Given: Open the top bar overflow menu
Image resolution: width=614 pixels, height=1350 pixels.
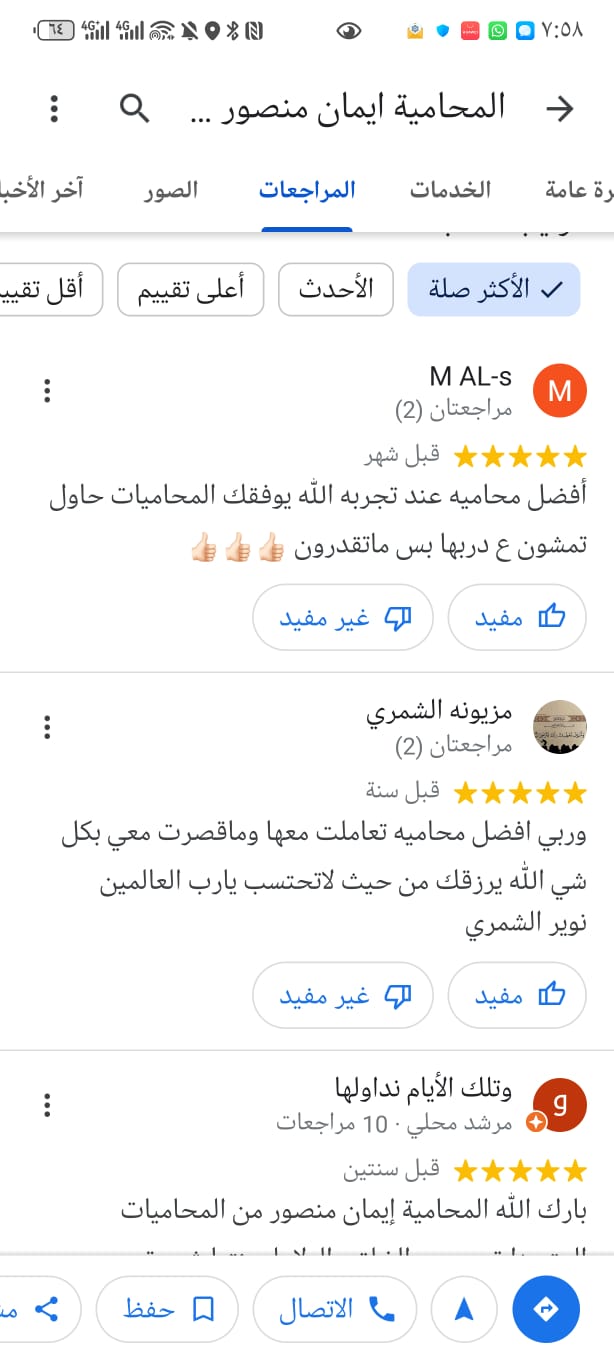Looking at the screenshot, I should 54,108.
